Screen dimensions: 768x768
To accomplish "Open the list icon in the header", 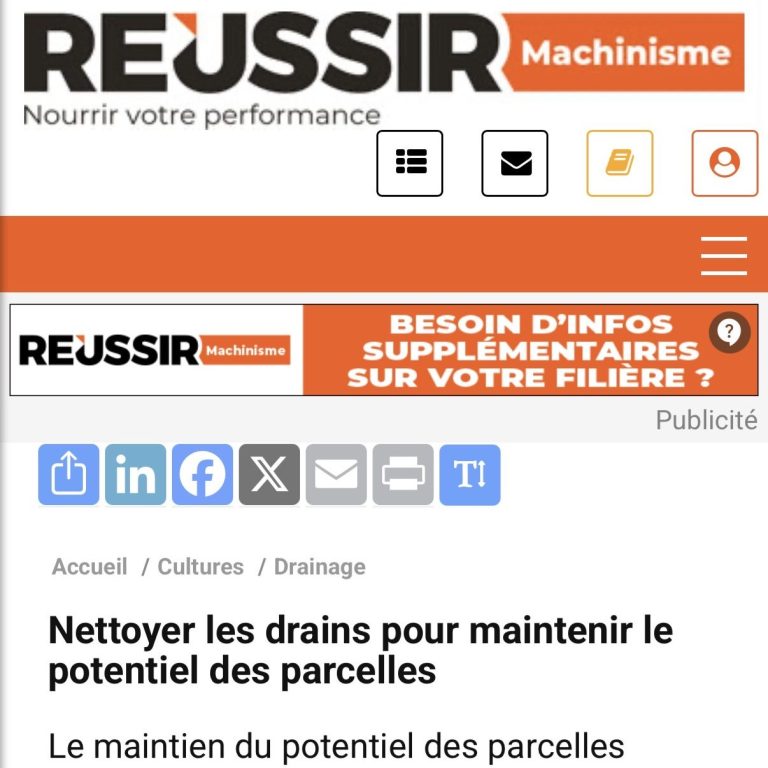I will coord(409,163).
